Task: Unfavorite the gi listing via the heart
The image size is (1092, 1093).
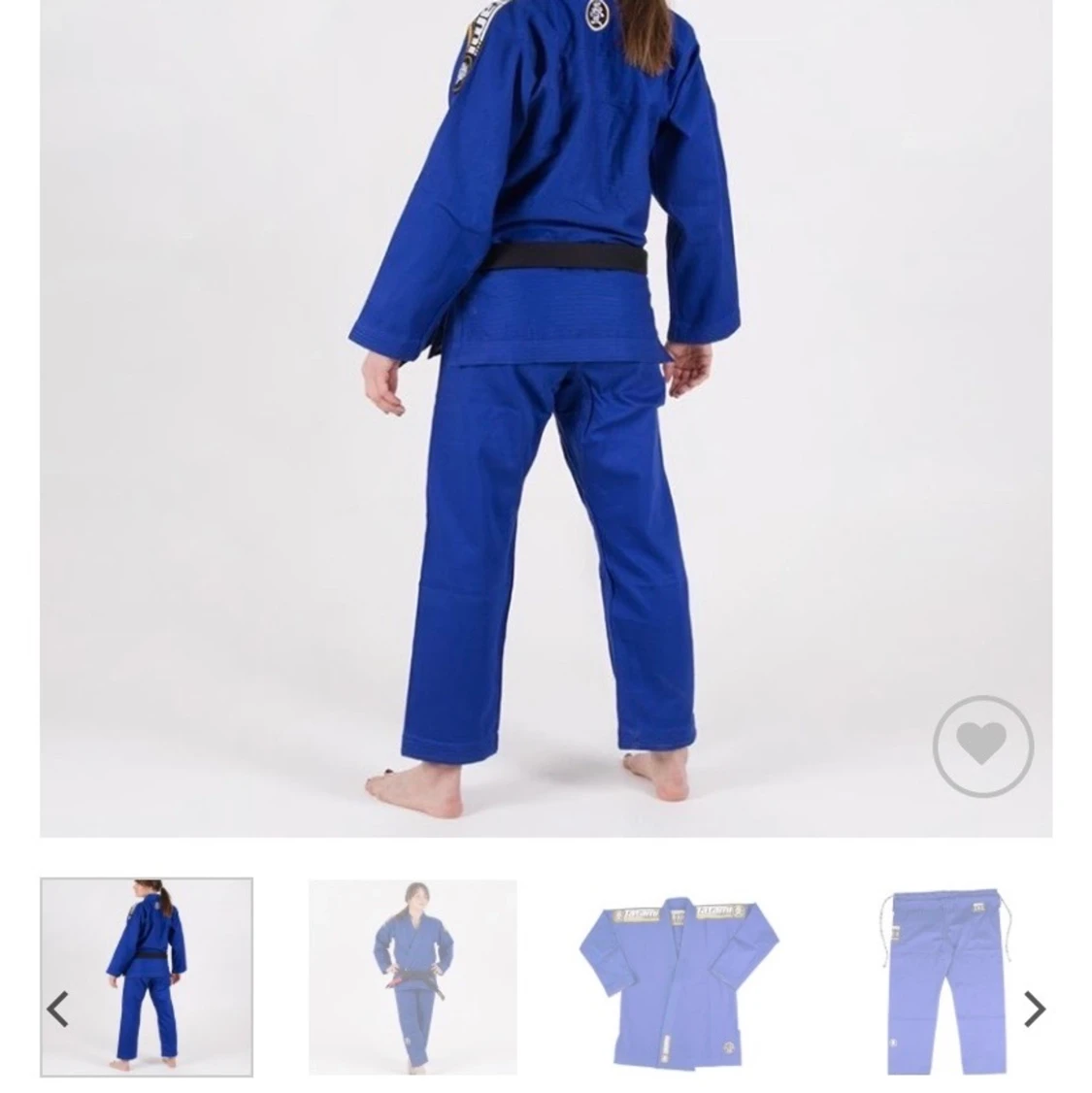Action: (983, 746)
